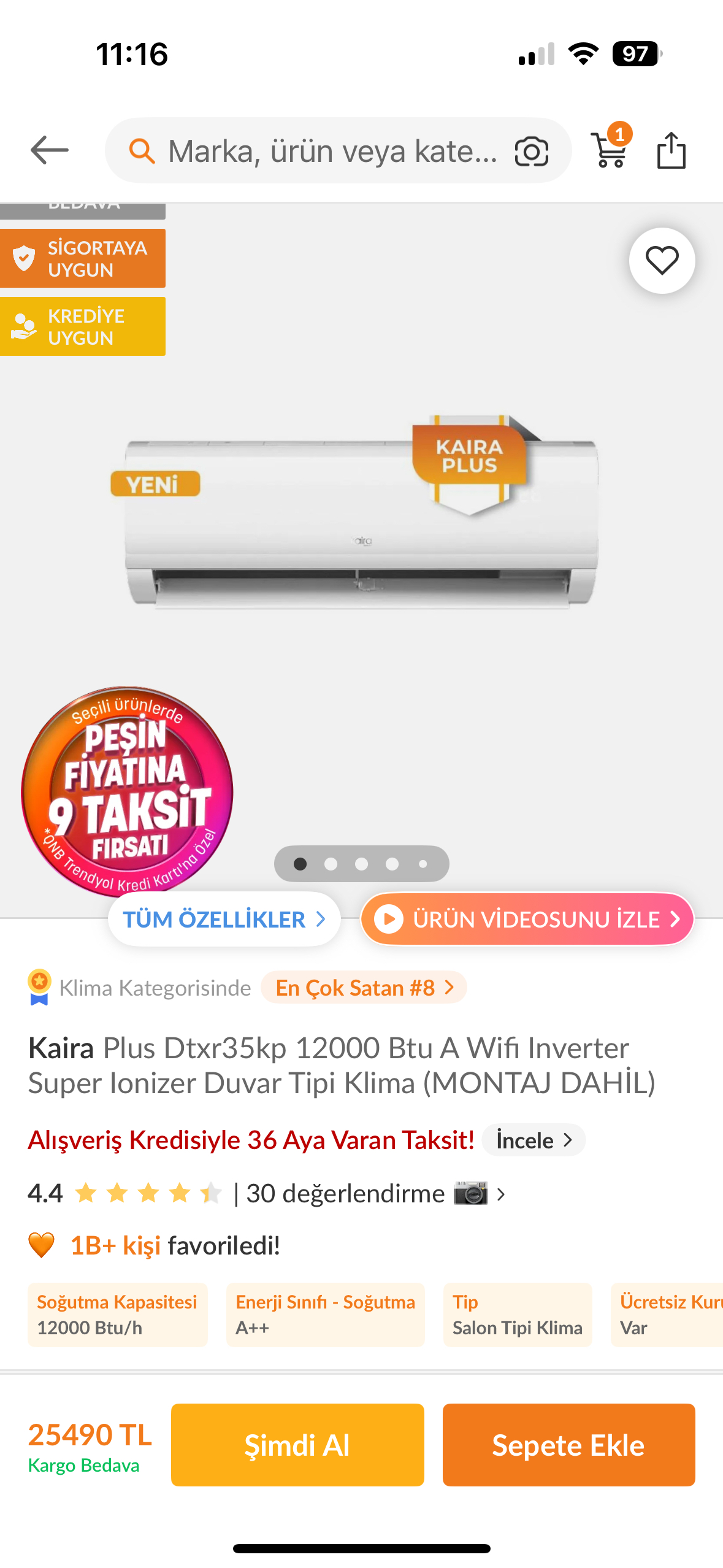
Task: Tap the image page indicator dots
Action: (361, 864)
